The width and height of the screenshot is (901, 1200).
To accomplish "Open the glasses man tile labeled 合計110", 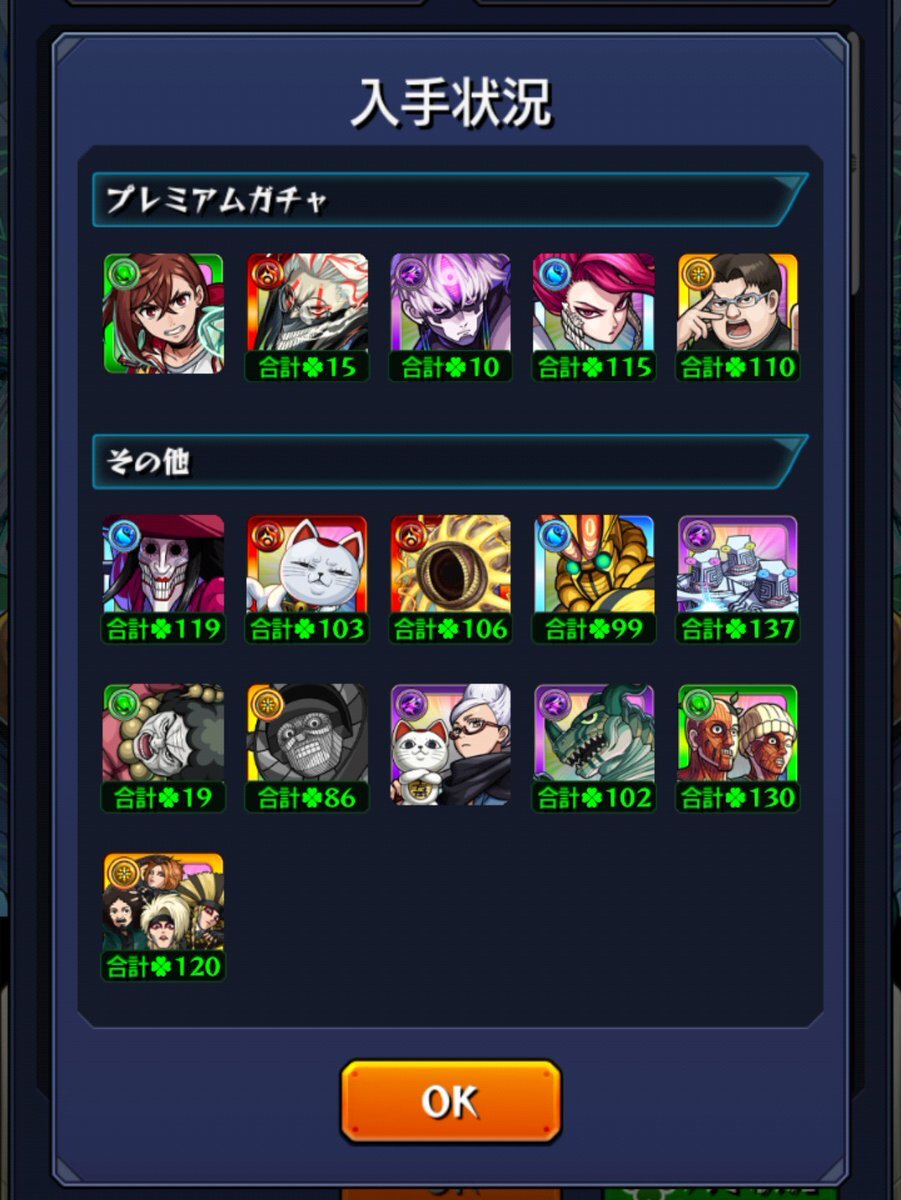I will [738, 317].
